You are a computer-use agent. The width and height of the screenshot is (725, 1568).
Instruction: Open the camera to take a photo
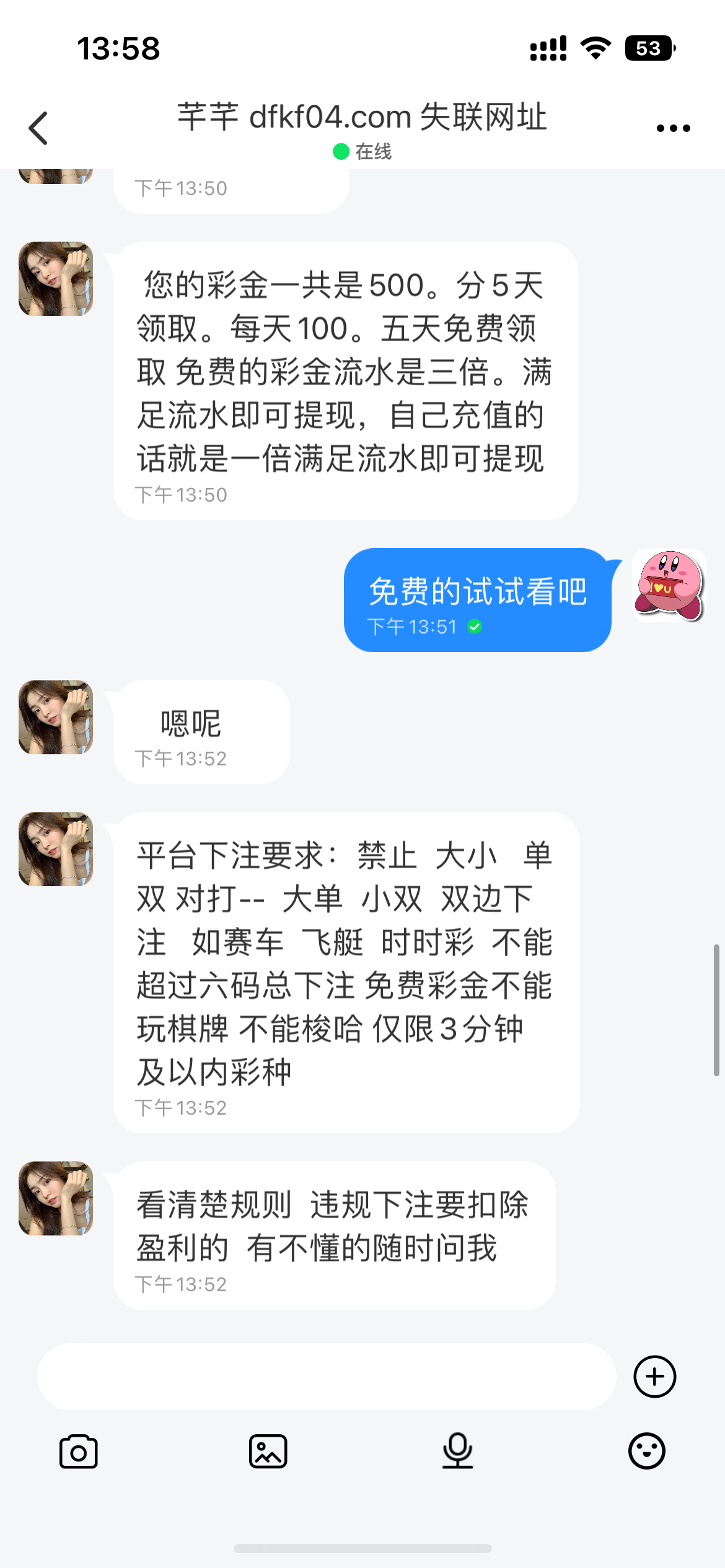pyautogui.click(x=79, y=1451)
